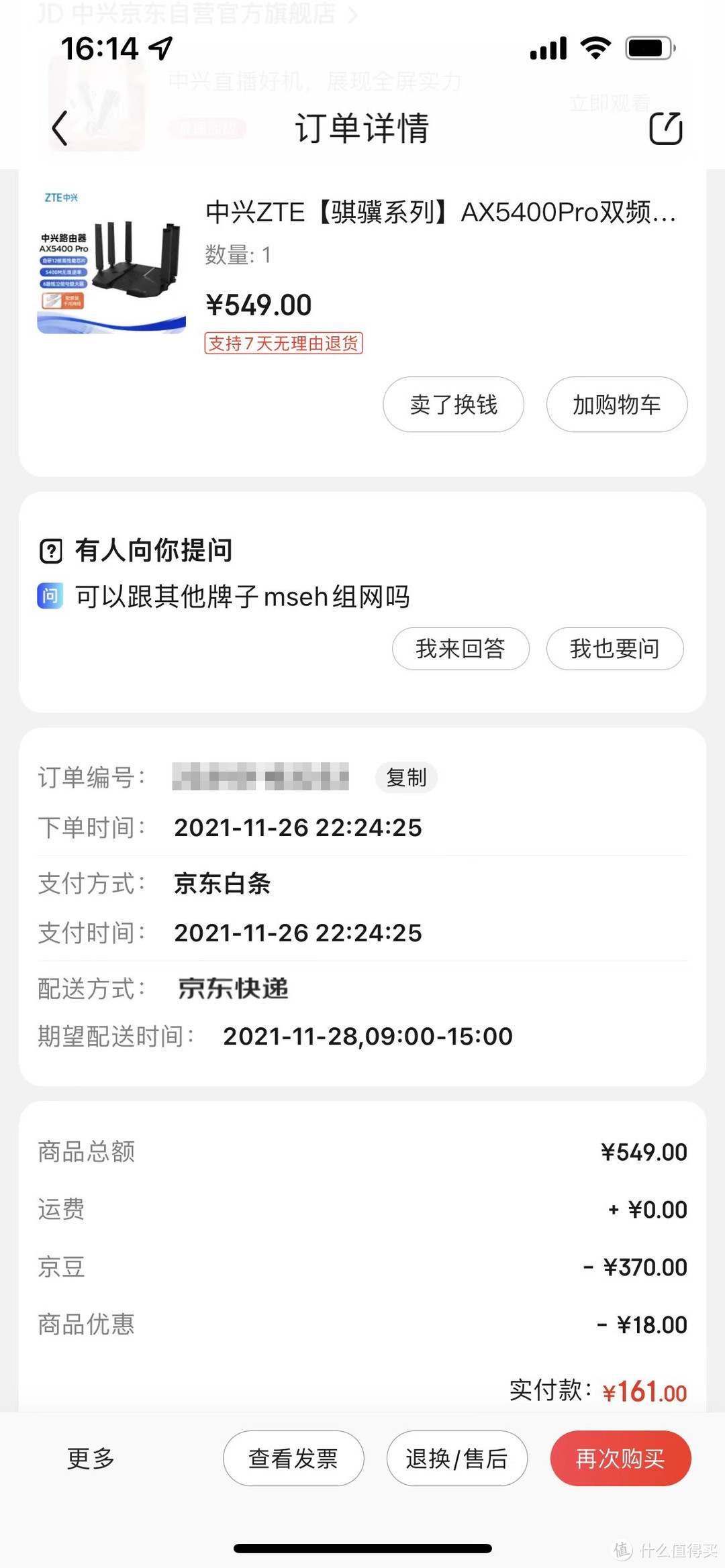Viewport: 725px width, 1568px height.
Task: Tap the 卖了换钱 button
Action: coord(453,405)
